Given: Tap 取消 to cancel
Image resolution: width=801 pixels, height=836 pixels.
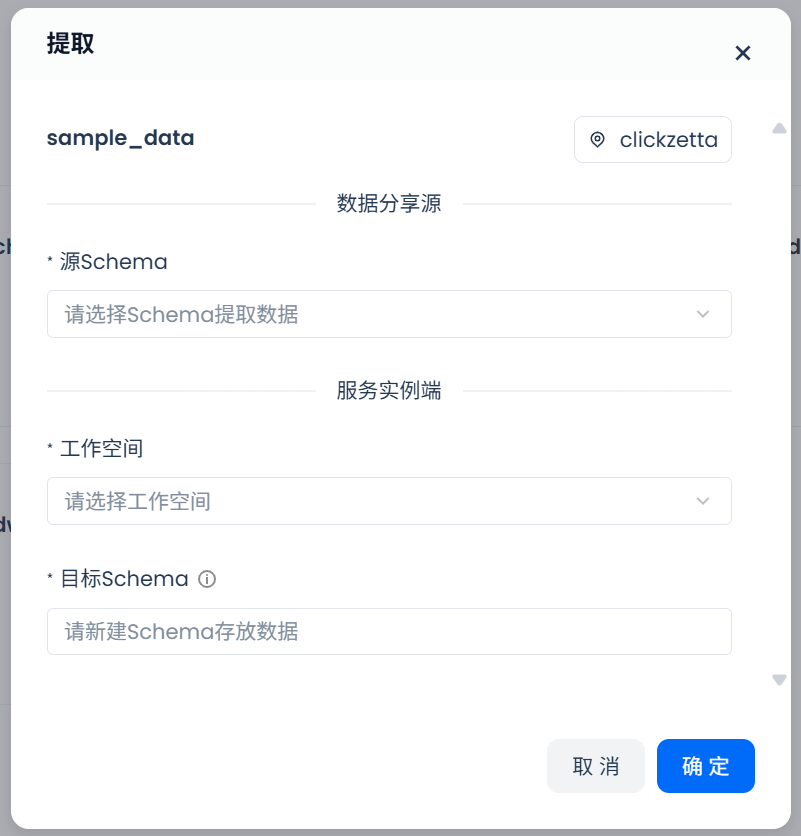Looking at the screenshot, I should pyautogui.click(x=596, y=766).
